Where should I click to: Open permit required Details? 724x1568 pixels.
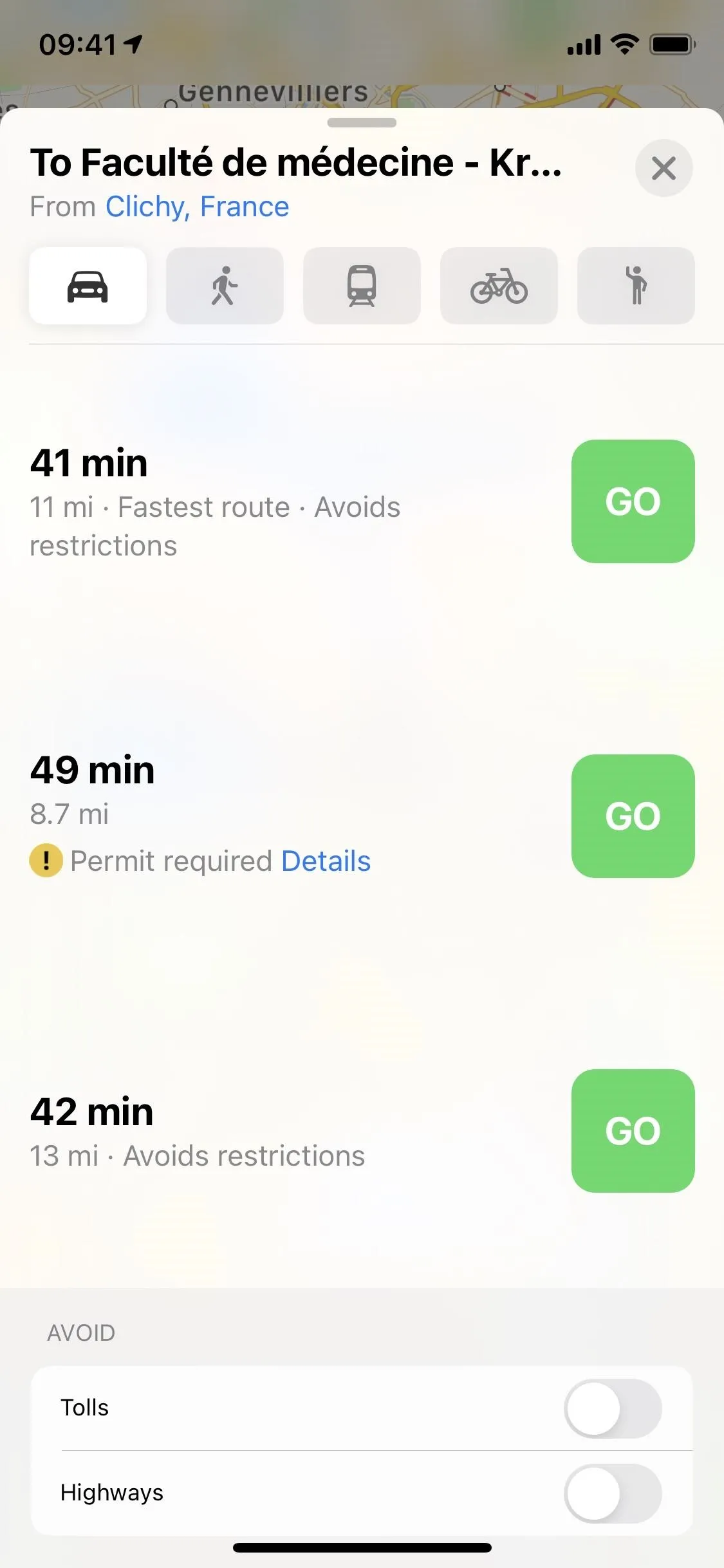click(326, 861)
